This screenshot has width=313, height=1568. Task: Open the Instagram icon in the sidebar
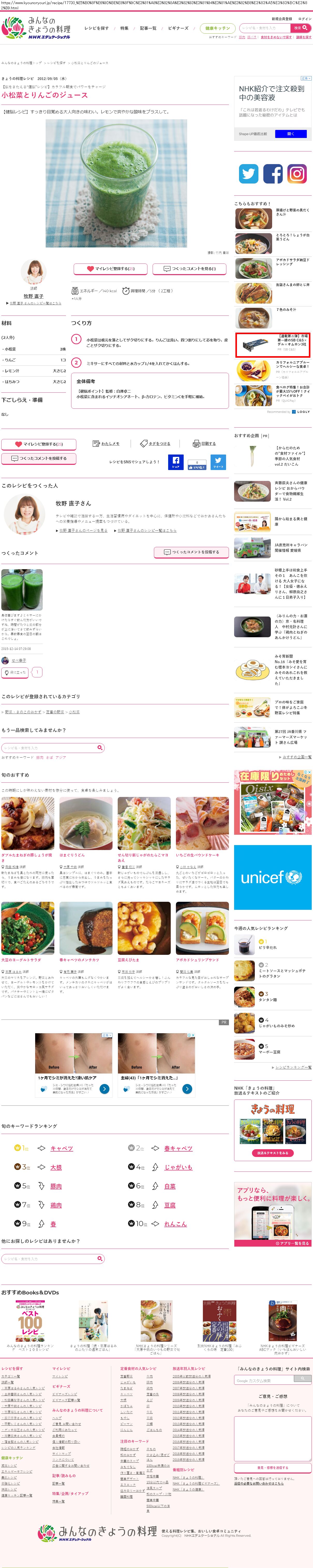[x=297, y=174]
